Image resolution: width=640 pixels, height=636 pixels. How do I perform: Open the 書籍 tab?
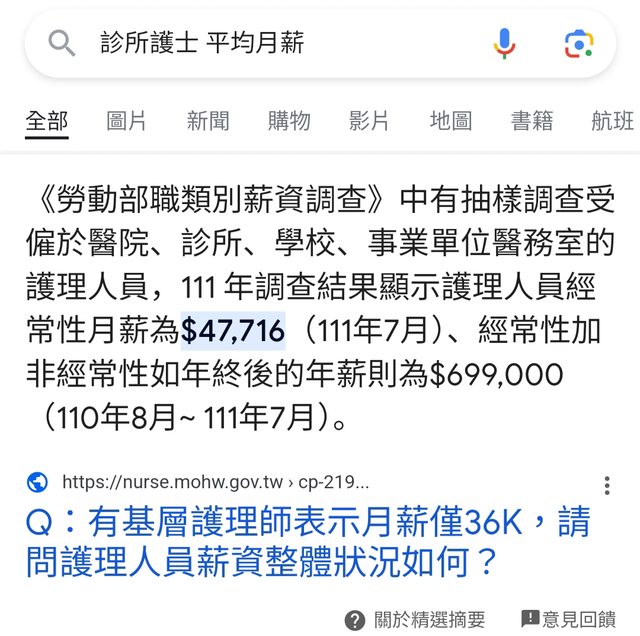click(x=532, y=121)
